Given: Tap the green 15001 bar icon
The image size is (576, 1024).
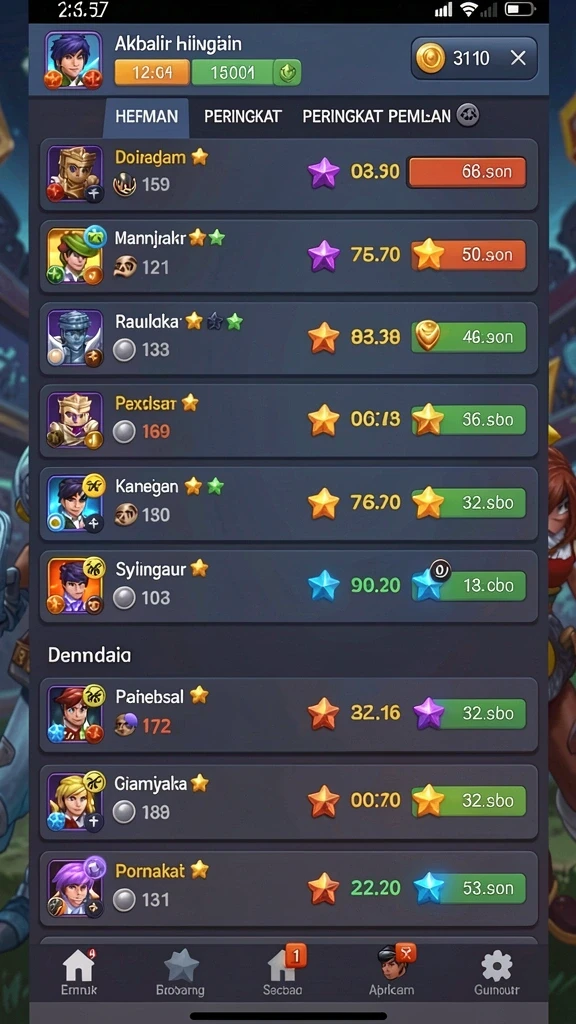Looking at the screenshot, I should tap(287, 72).
